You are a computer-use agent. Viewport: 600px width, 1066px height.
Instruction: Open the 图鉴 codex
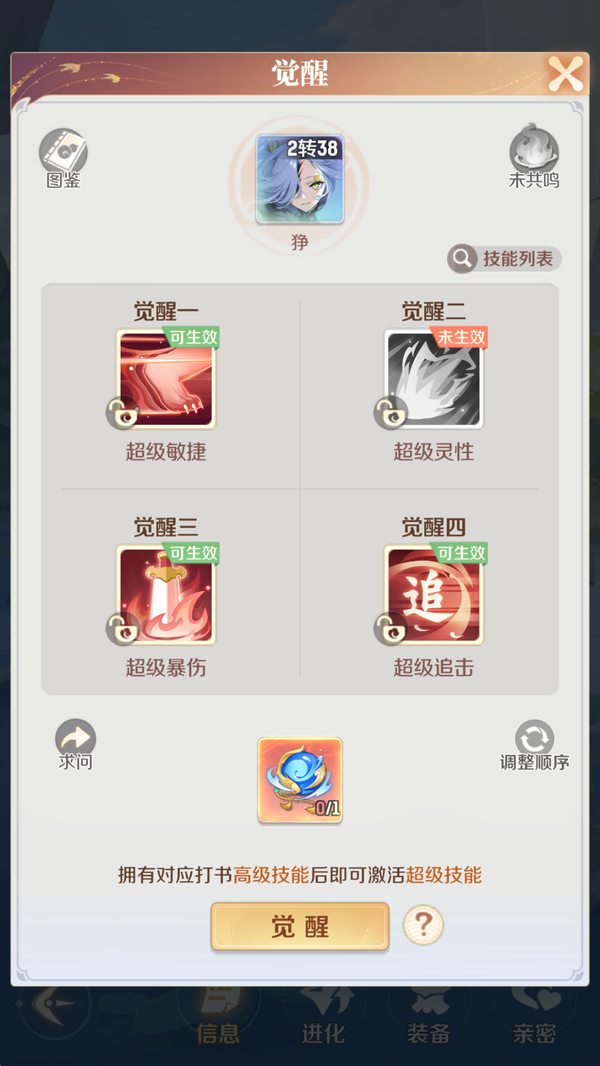63,153
